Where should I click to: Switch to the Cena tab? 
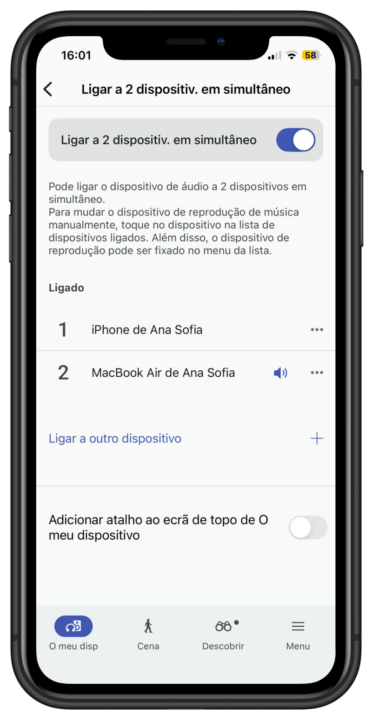[x=148, y=634]
